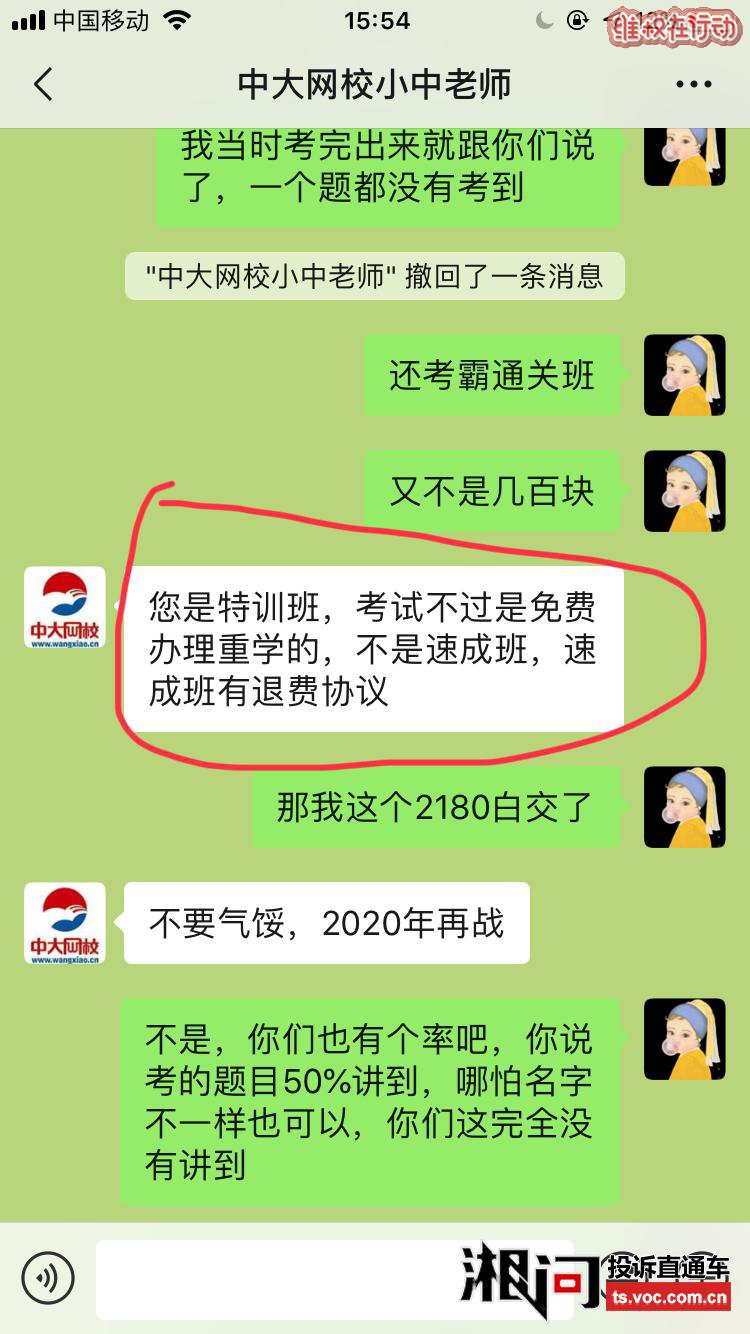The image size is (750, 1334).
Task: Switch to voice message input
Action: pyautogui.click(x=48, y=1279)
